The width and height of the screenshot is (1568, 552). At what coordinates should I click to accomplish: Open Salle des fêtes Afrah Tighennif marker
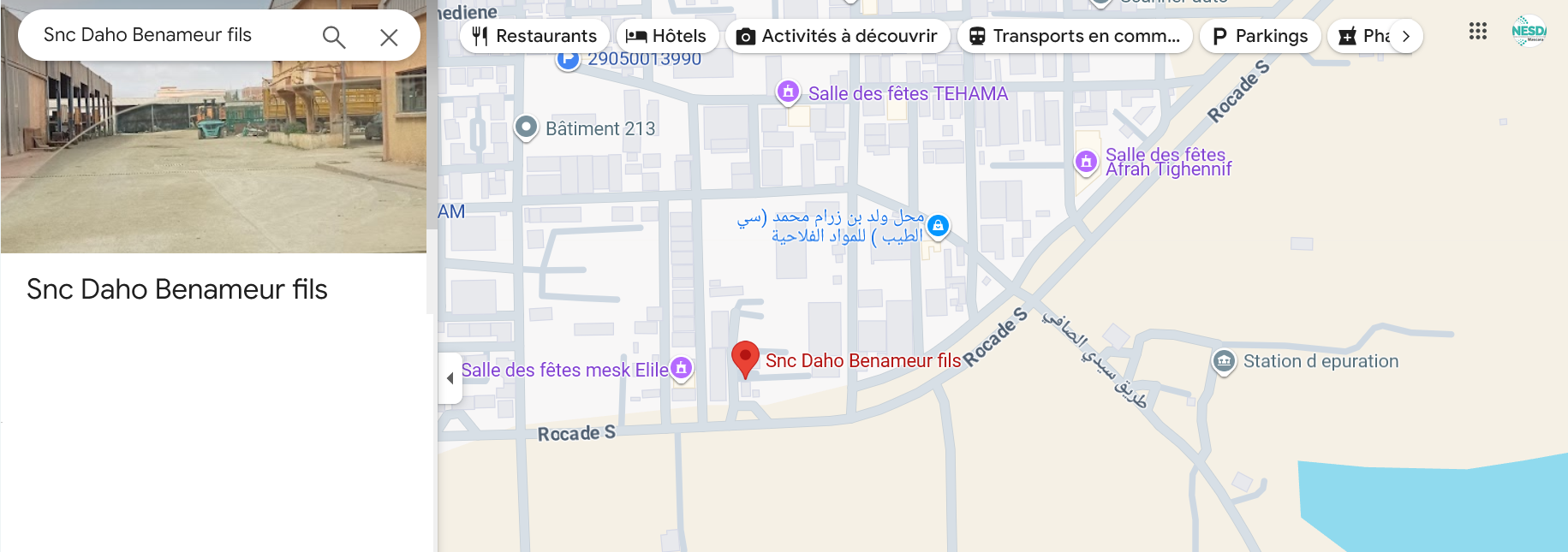pyautogui.click(x=1086, y=161)
